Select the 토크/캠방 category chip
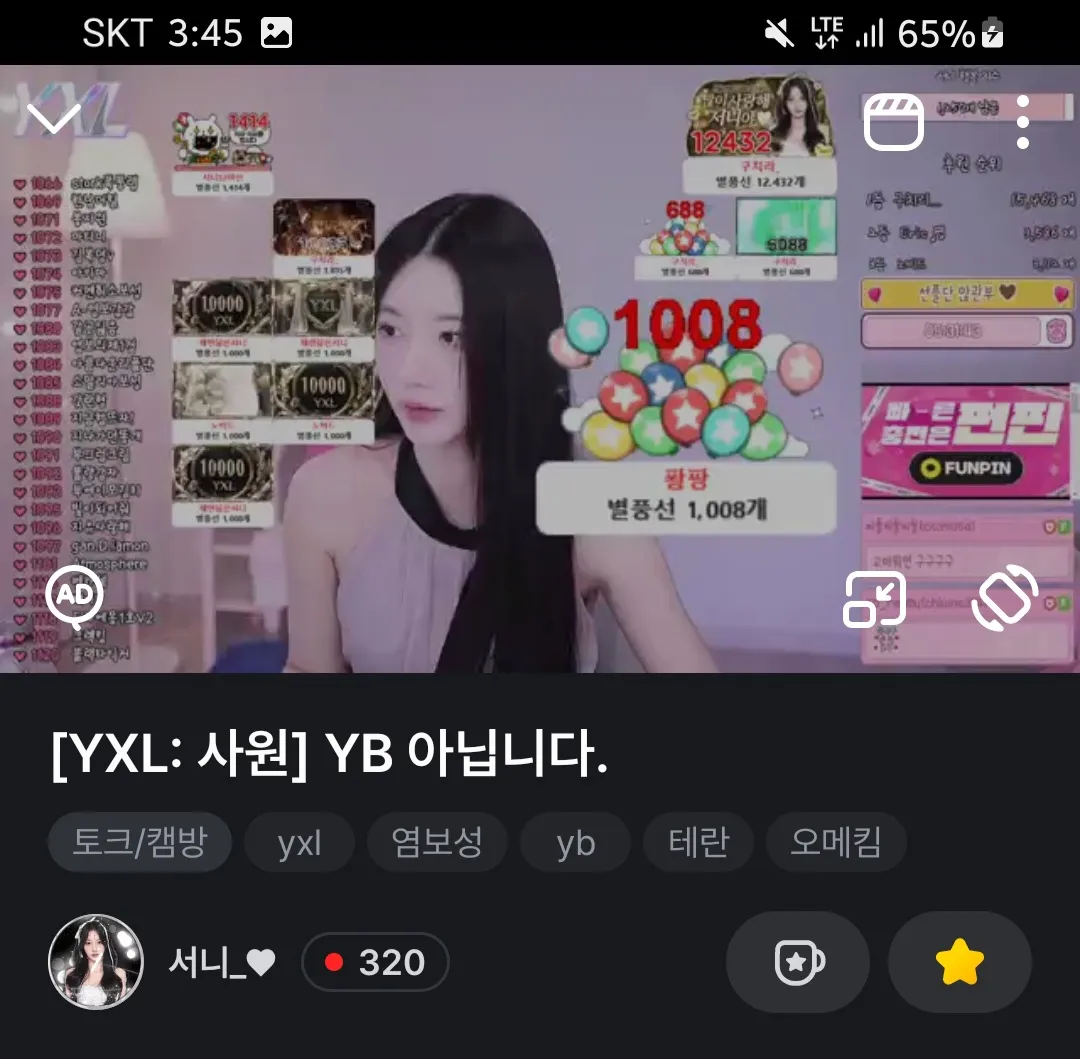 (x=140, y=843)
